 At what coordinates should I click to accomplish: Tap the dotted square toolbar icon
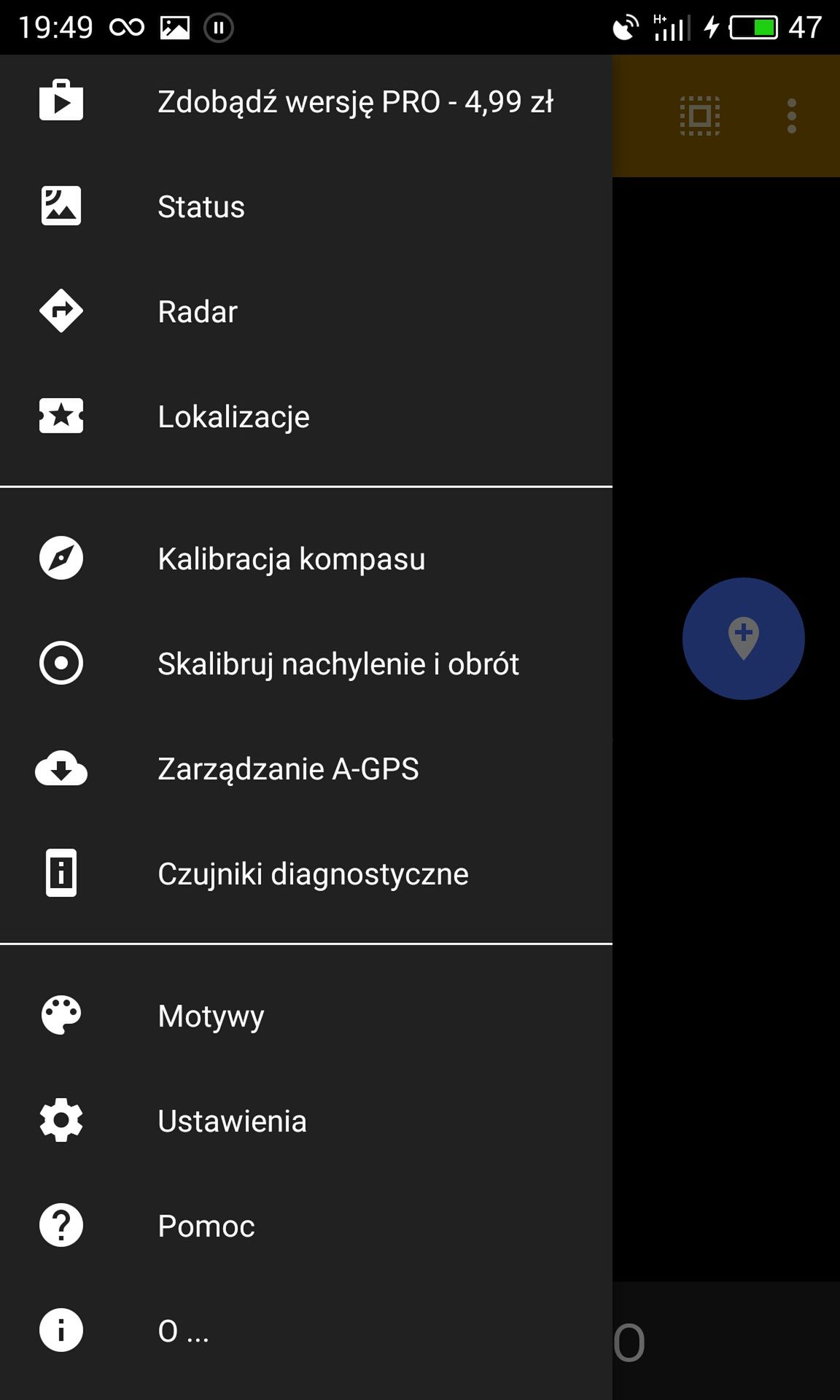coord(700,116)
